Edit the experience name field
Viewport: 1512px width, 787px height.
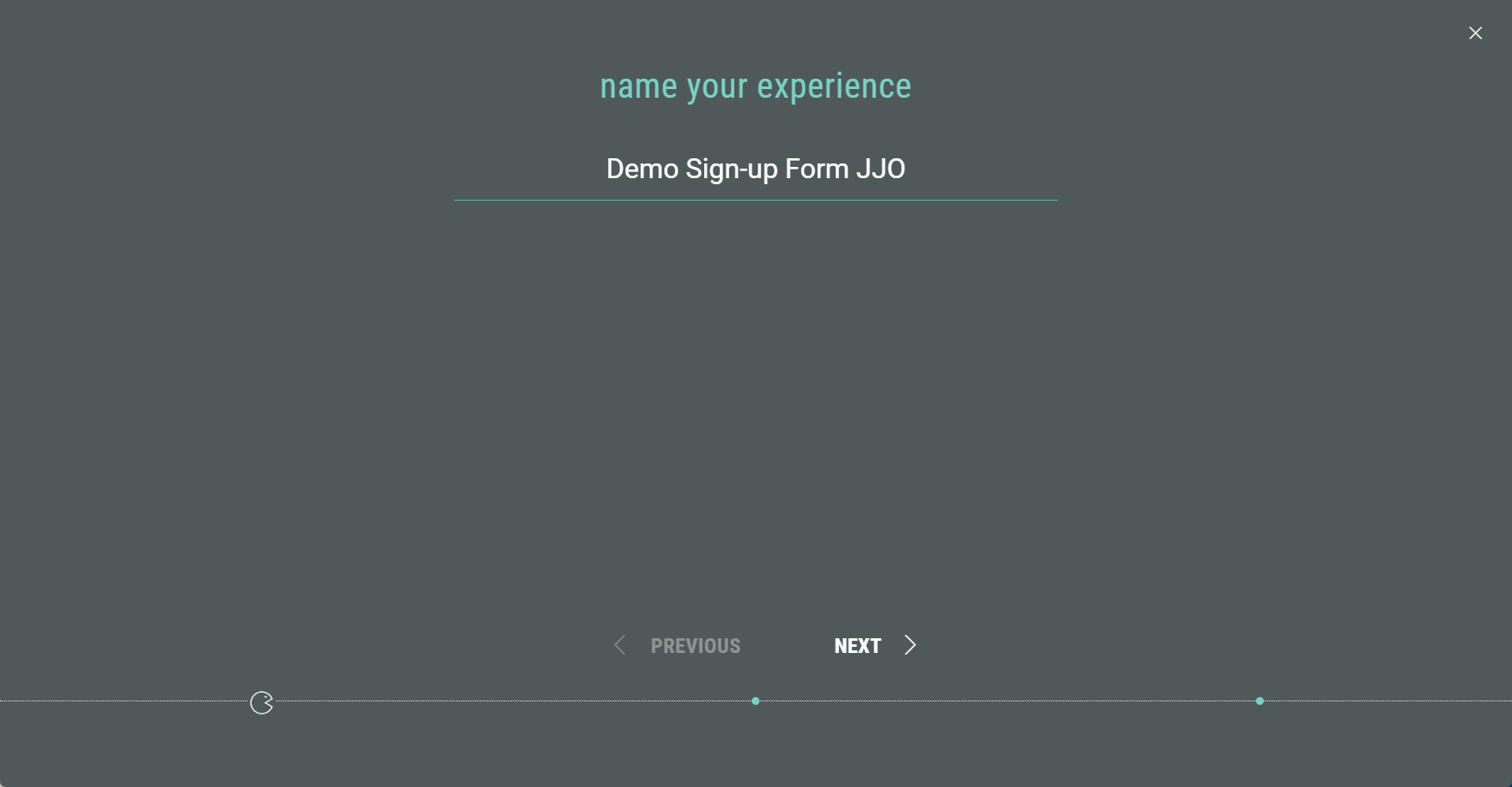click(755, 169)
